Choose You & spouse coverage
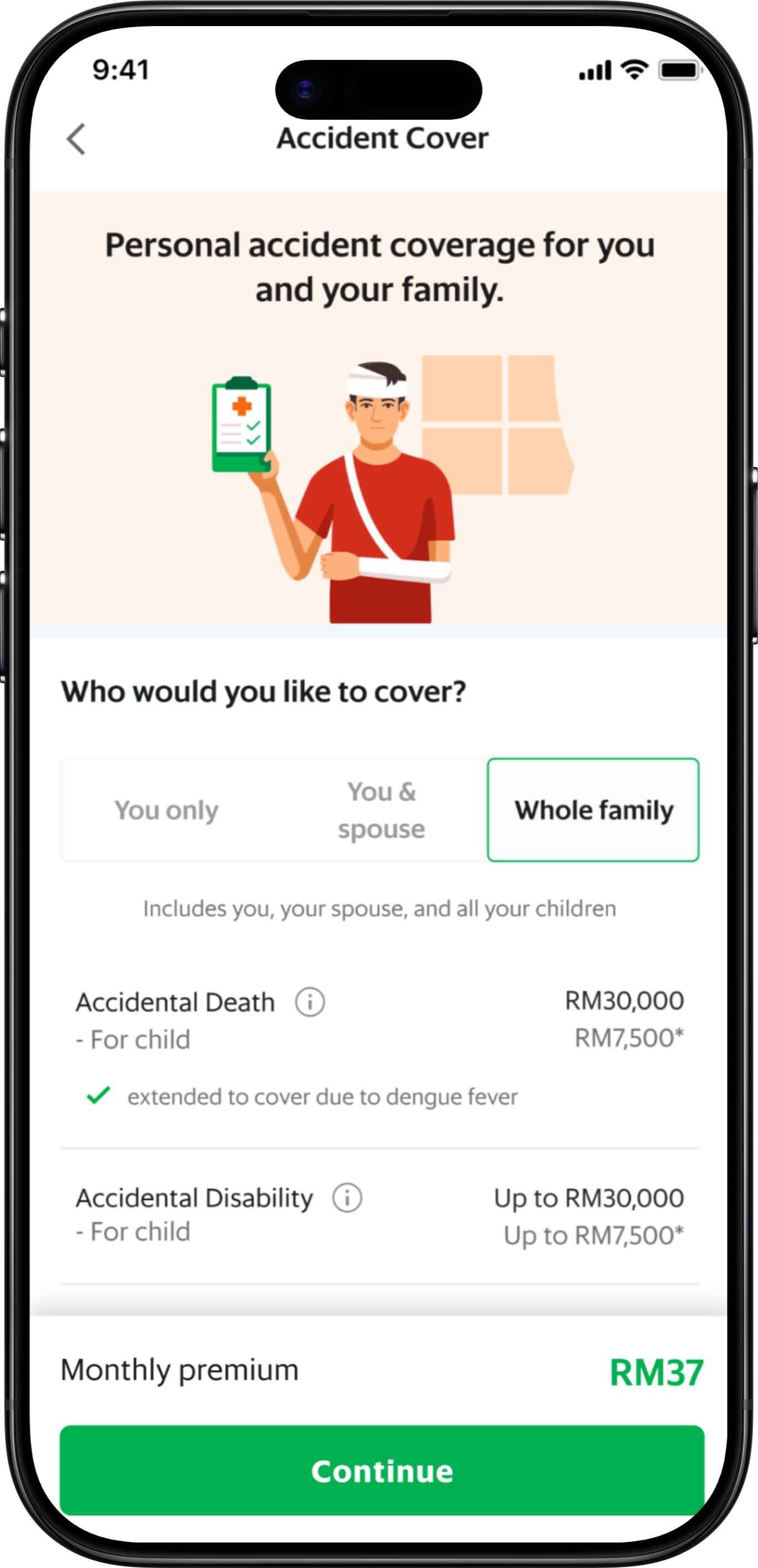The height and width of the screenshot is (1568, 758). 381,810
